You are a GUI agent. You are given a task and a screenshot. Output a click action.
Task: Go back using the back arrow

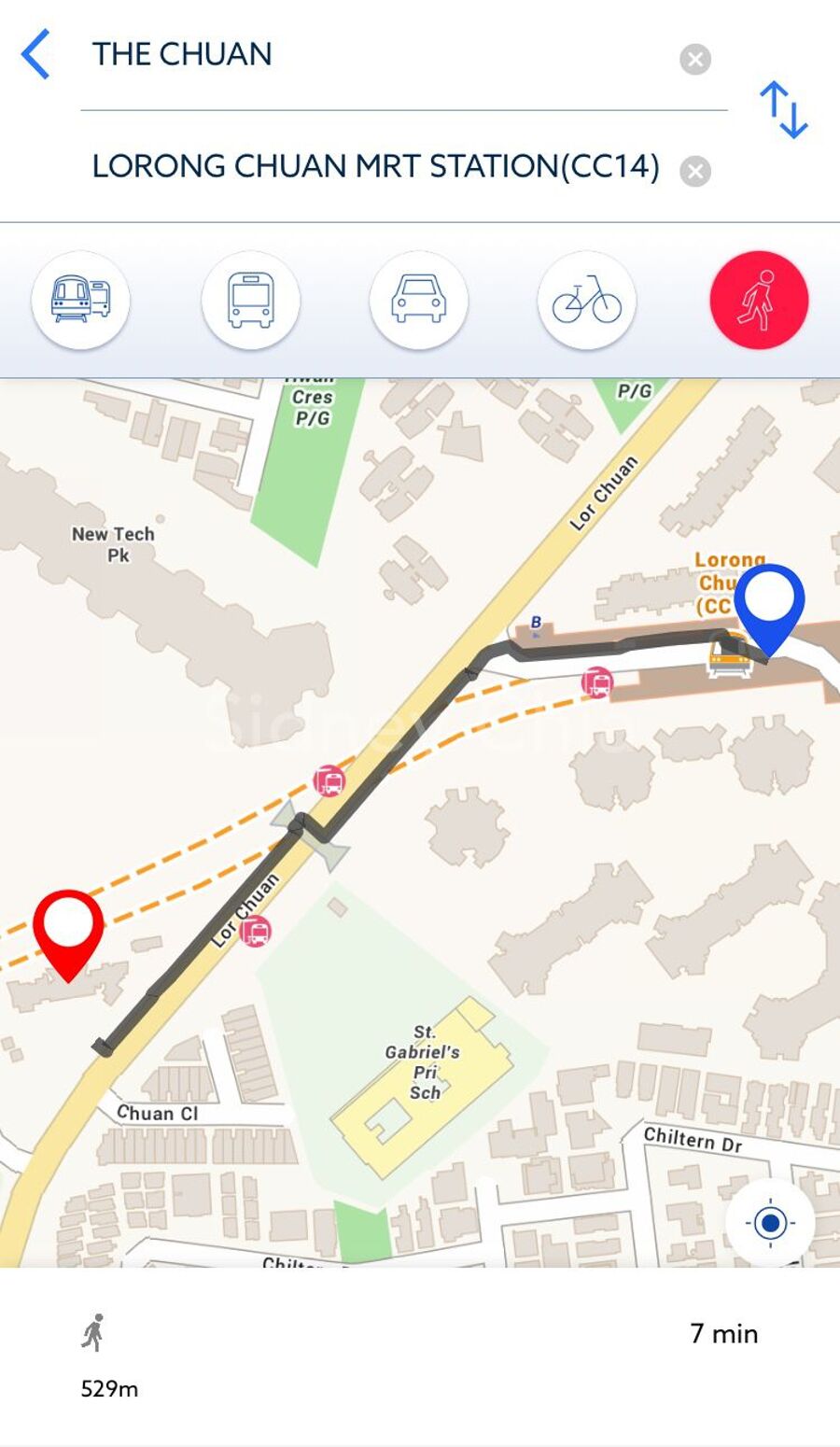(x=35, y=54)
